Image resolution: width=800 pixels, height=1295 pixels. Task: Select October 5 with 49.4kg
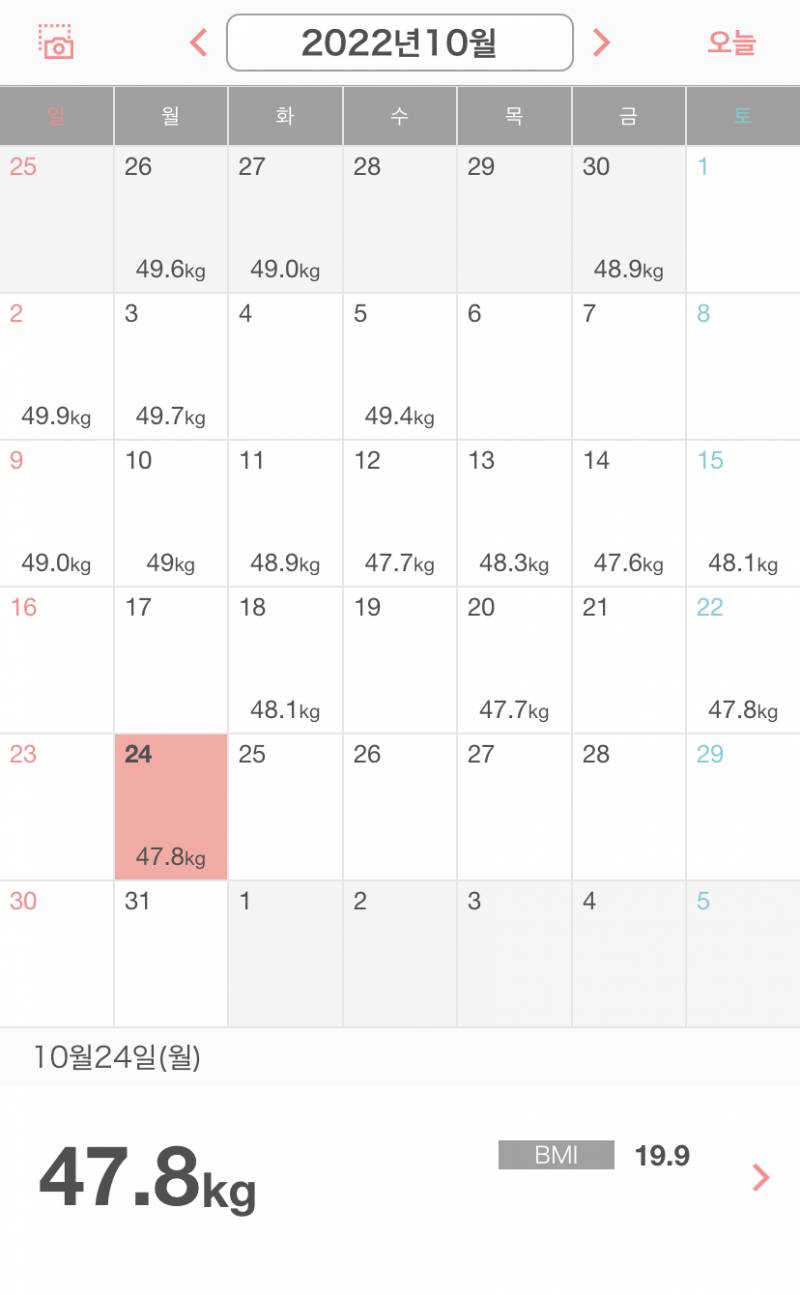[400, 366]
